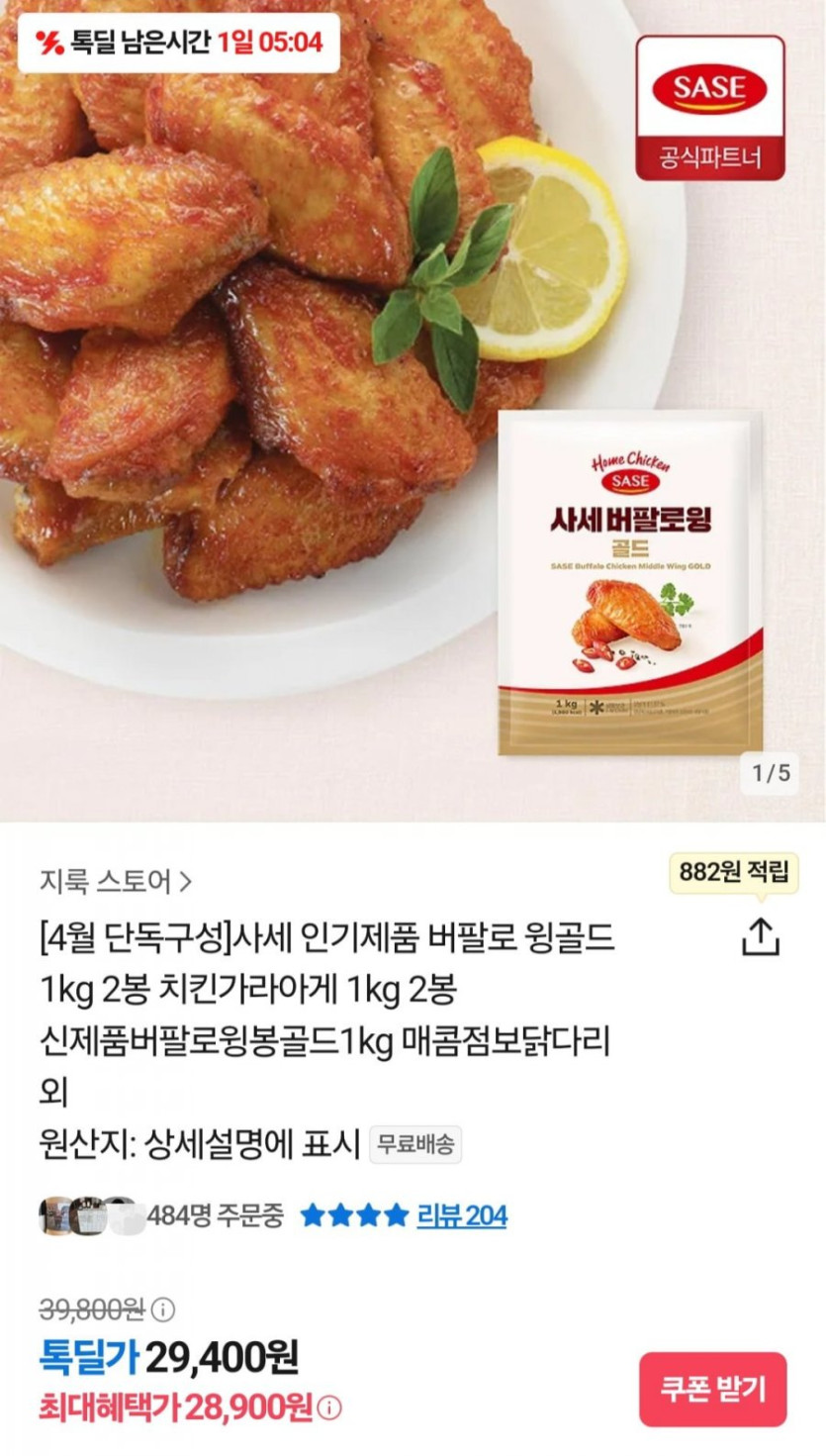Open the 리뷰 204 reviews link
826x1456 pixels.
coord(461,1215)
